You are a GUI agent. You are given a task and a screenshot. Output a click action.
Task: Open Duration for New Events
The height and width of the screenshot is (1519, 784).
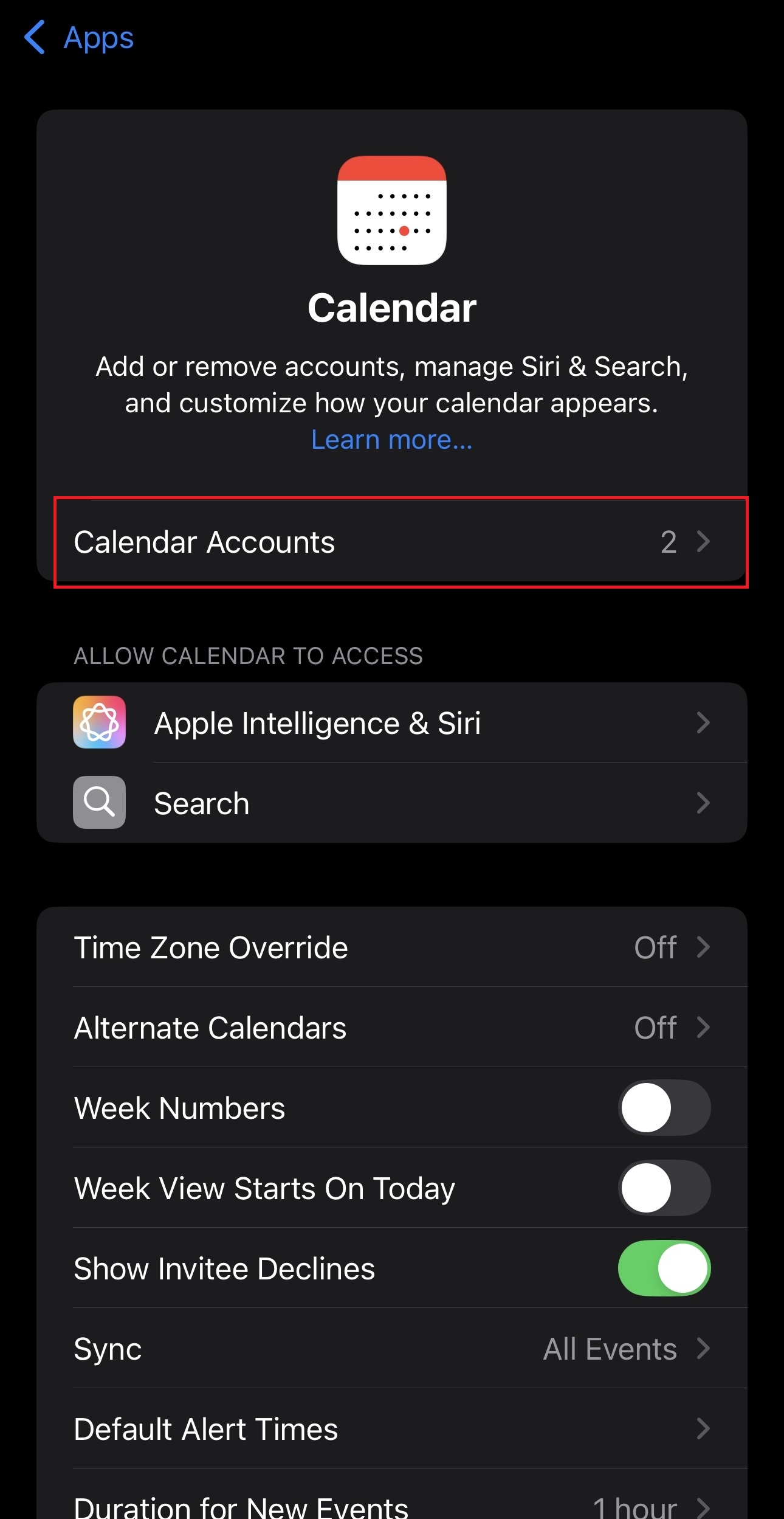point(392,1495)
